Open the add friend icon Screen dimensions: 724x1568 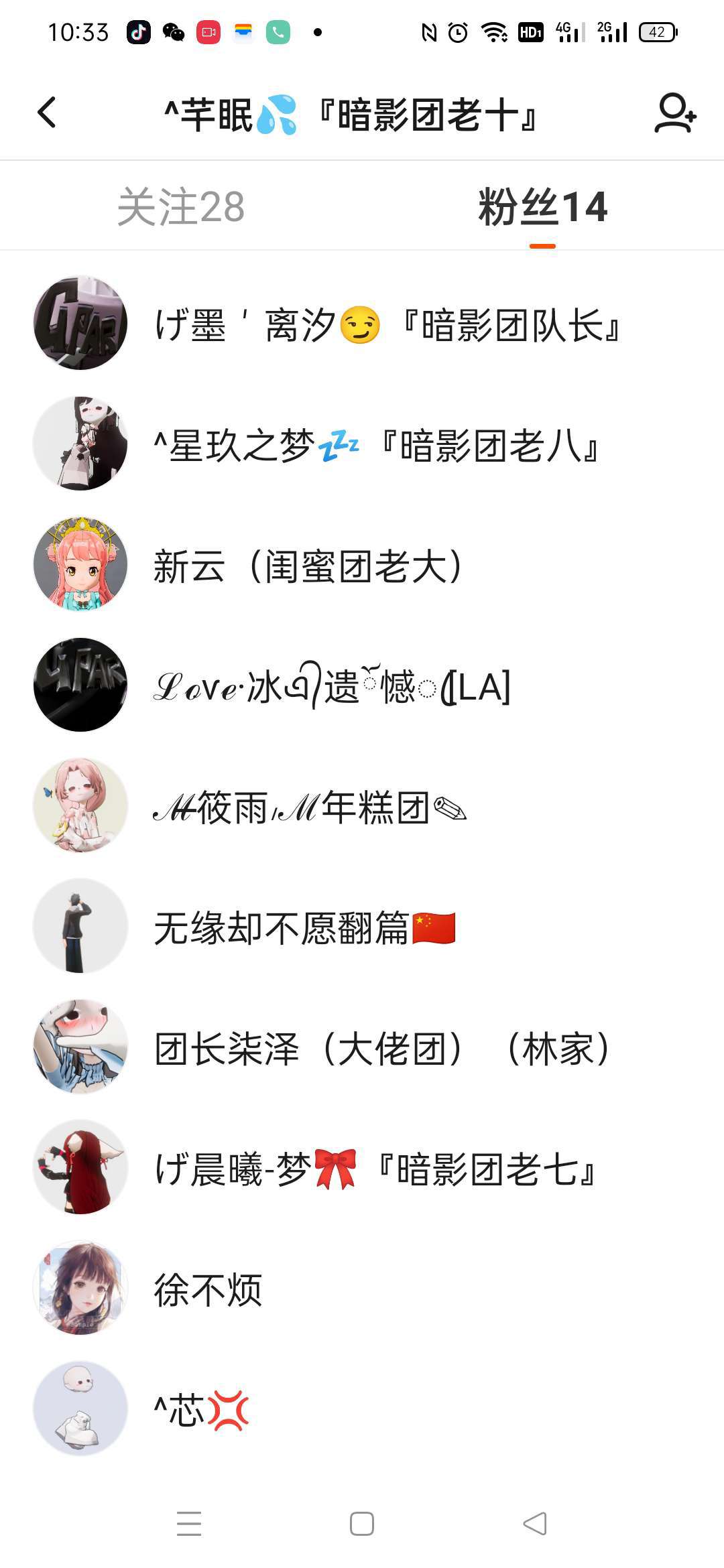[x=675, y=113]
